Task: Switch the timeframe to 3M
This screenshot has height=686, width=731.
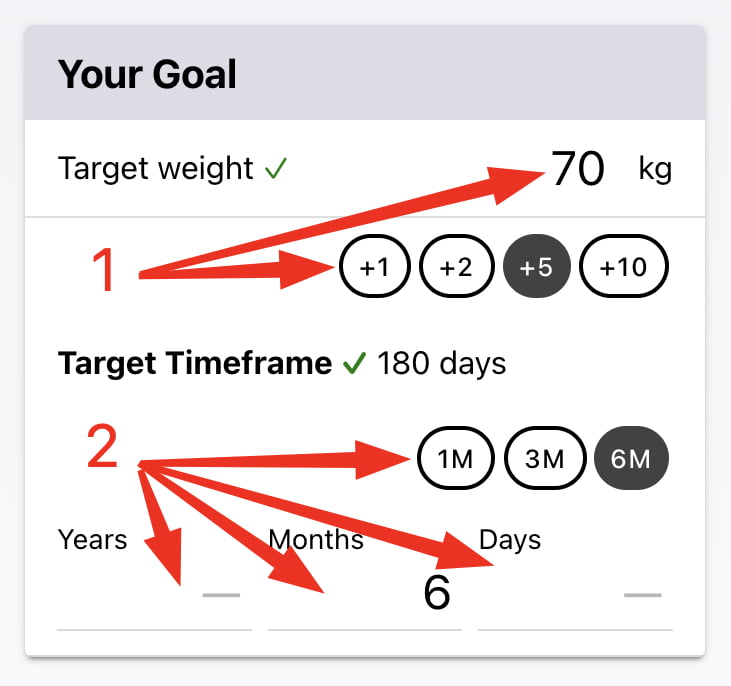Action: (545, 459)
